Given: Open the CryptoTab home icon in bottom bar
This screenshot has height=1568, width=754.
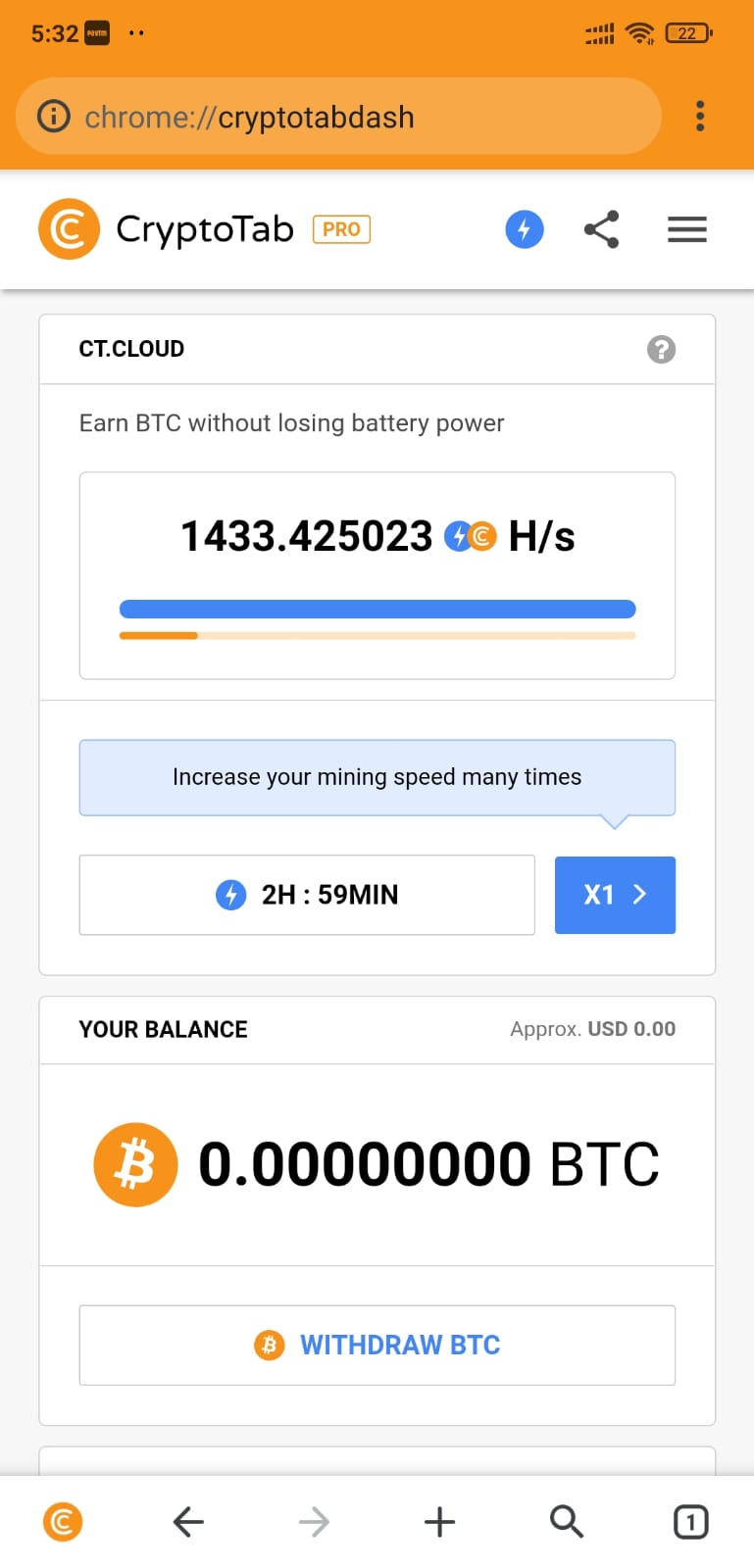Looking at the screenshot, I should (63, 1522).
